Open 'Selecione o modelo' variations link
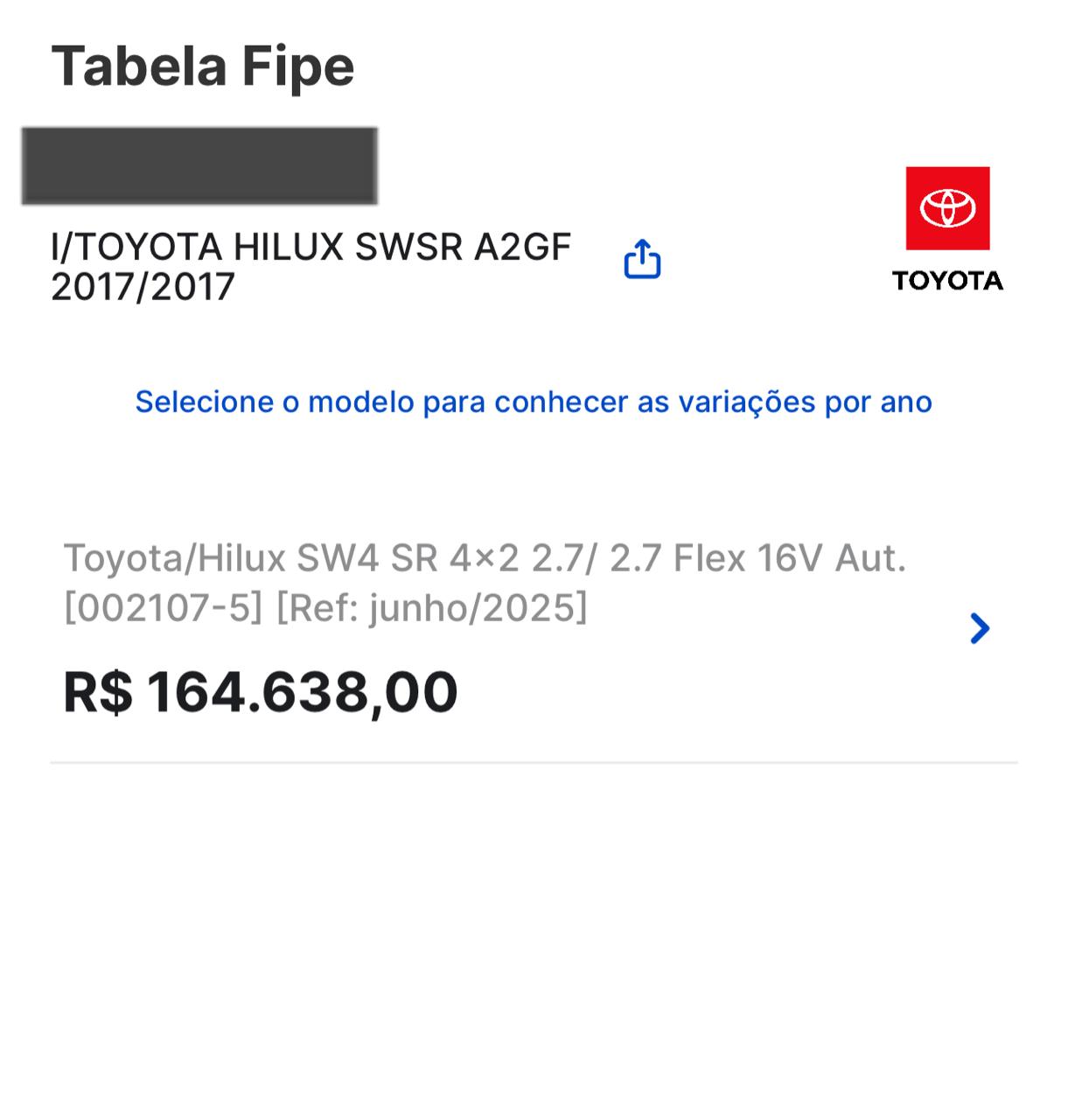 (x=534, y=401)
